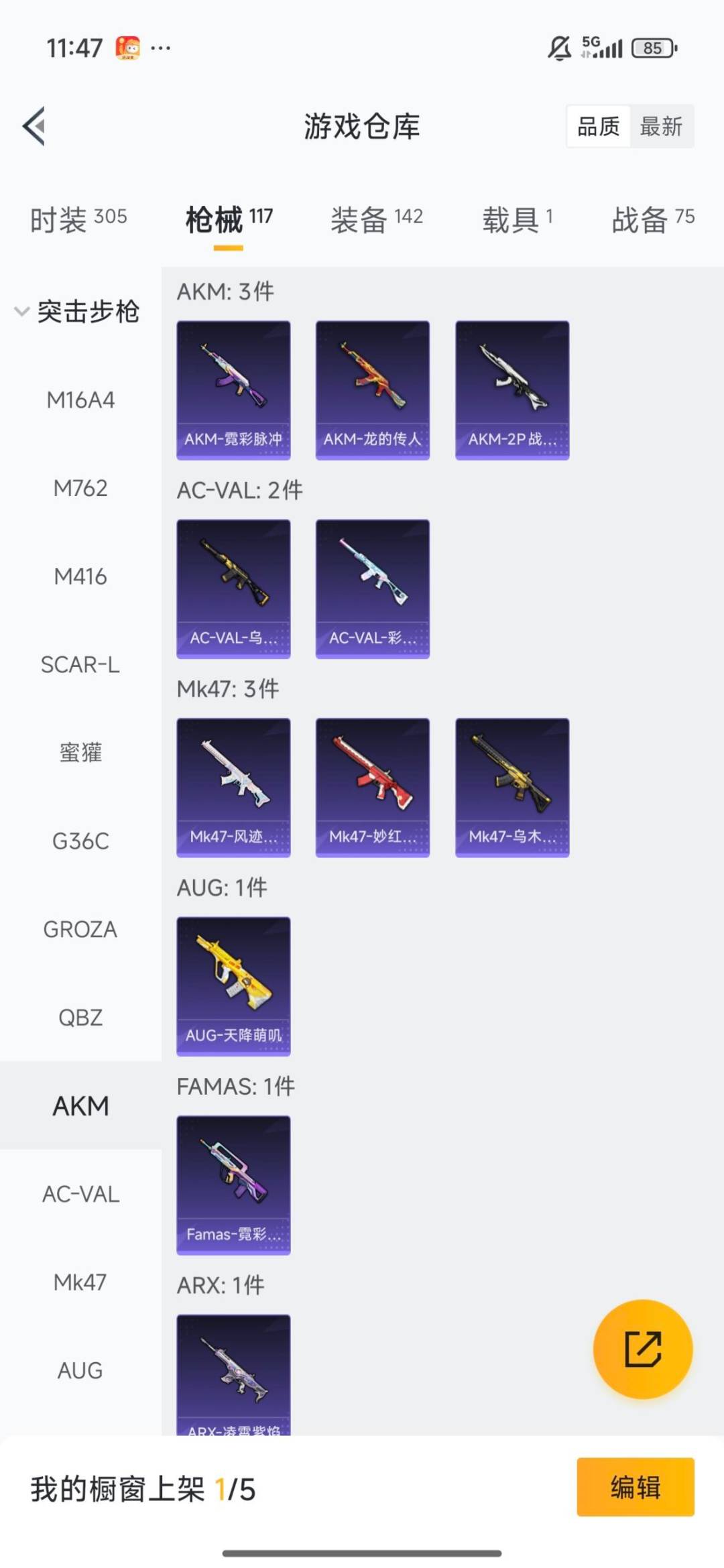724x1568 pixels.
Task: Sort items by 最新
Action: click(x=661, y=126)
